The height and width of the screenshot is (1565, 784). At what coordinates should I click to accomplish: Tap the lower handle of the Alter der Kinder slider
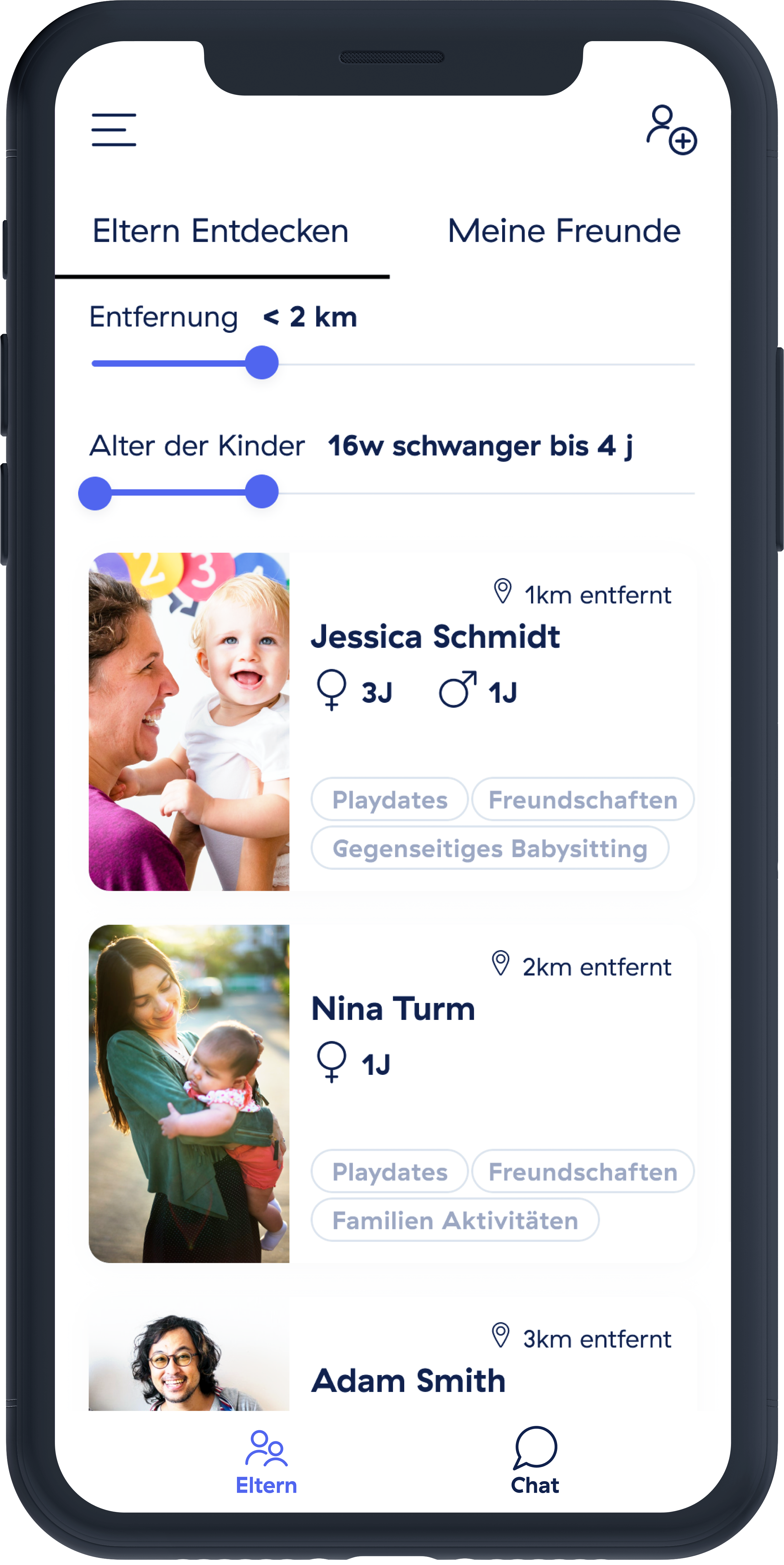[x=95, y=493]
